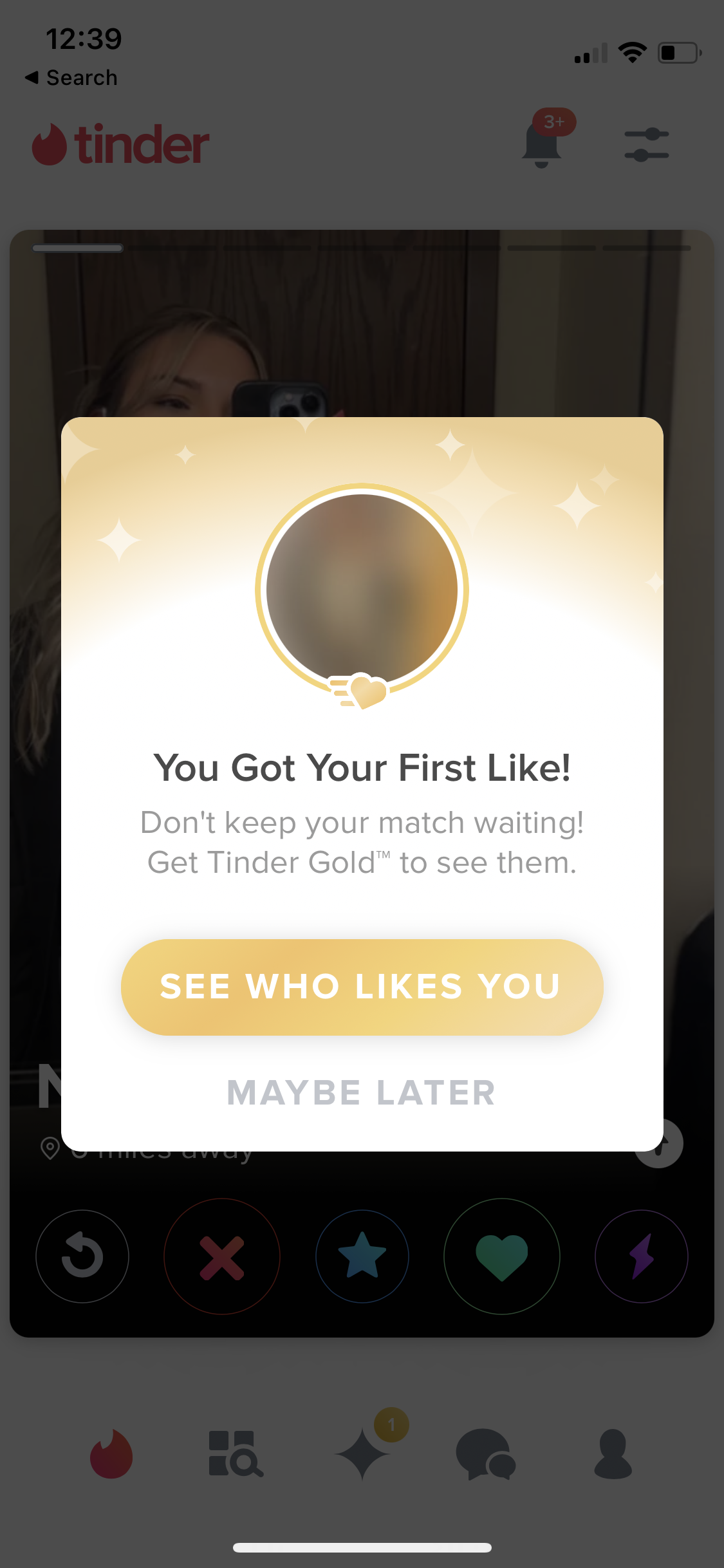Activate the purple Boost lightning icon
This screenshot has width=724, height=1568.
pyautogui.click(x=642, y=1256)
